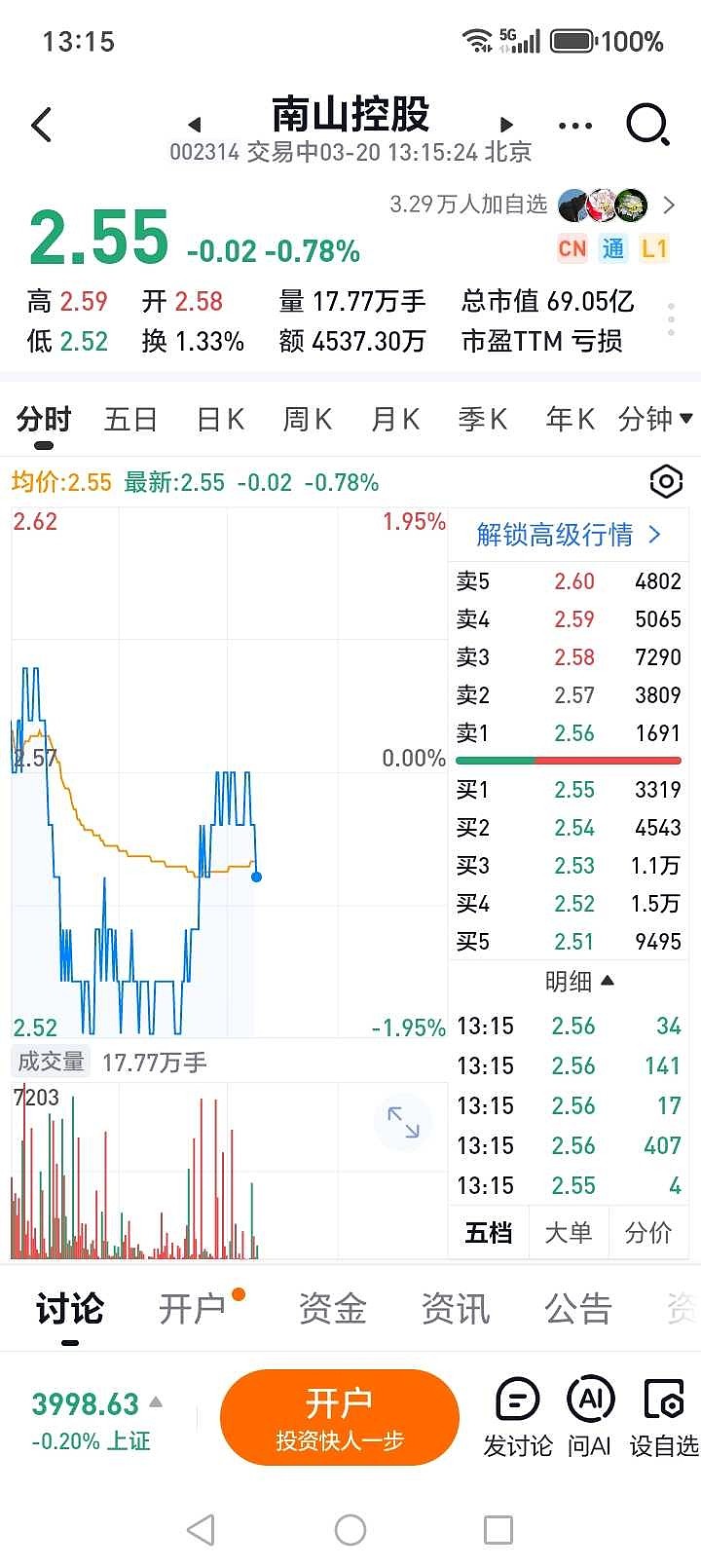Tap the 问AI assistant icon

tap(591, 1416)
